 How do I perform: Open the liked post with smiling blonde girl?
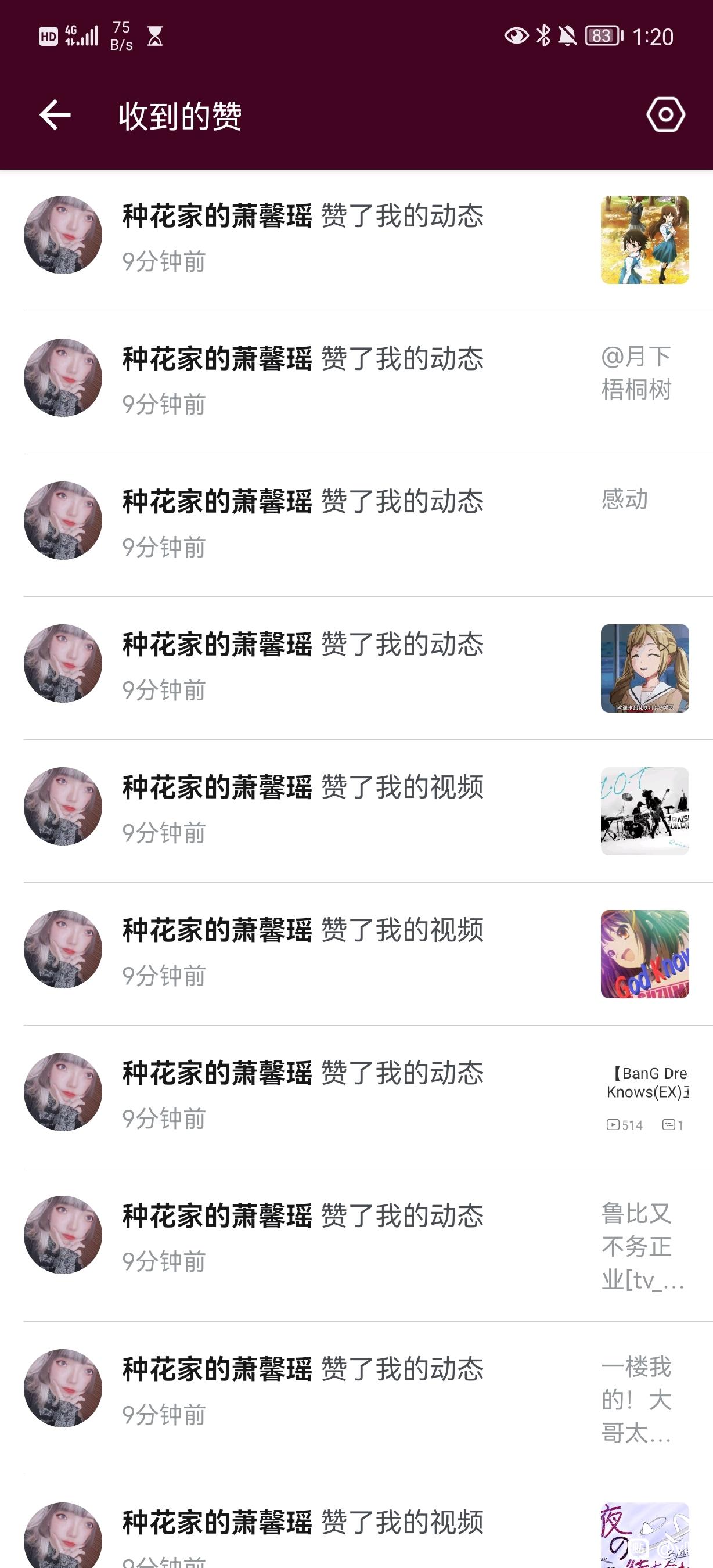644,668
